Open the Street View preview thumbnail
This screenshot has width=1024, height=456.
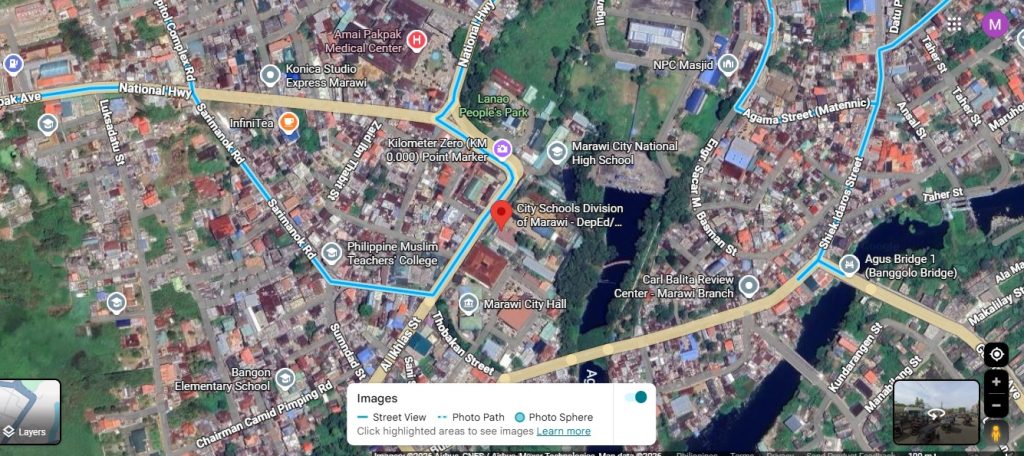935,411
